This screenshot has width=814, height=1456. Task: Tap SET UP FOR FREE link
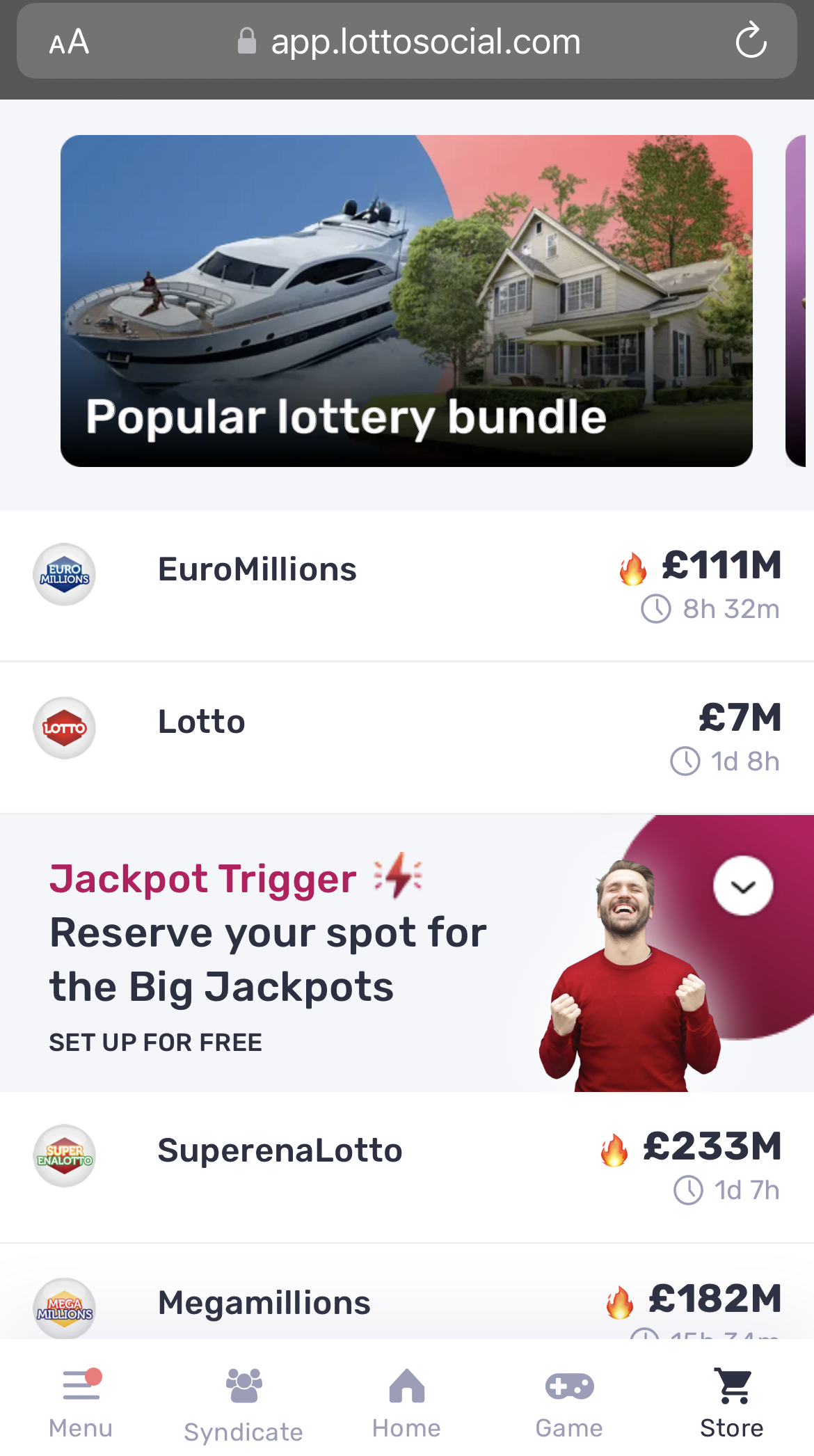click(x=155, y=1043)
